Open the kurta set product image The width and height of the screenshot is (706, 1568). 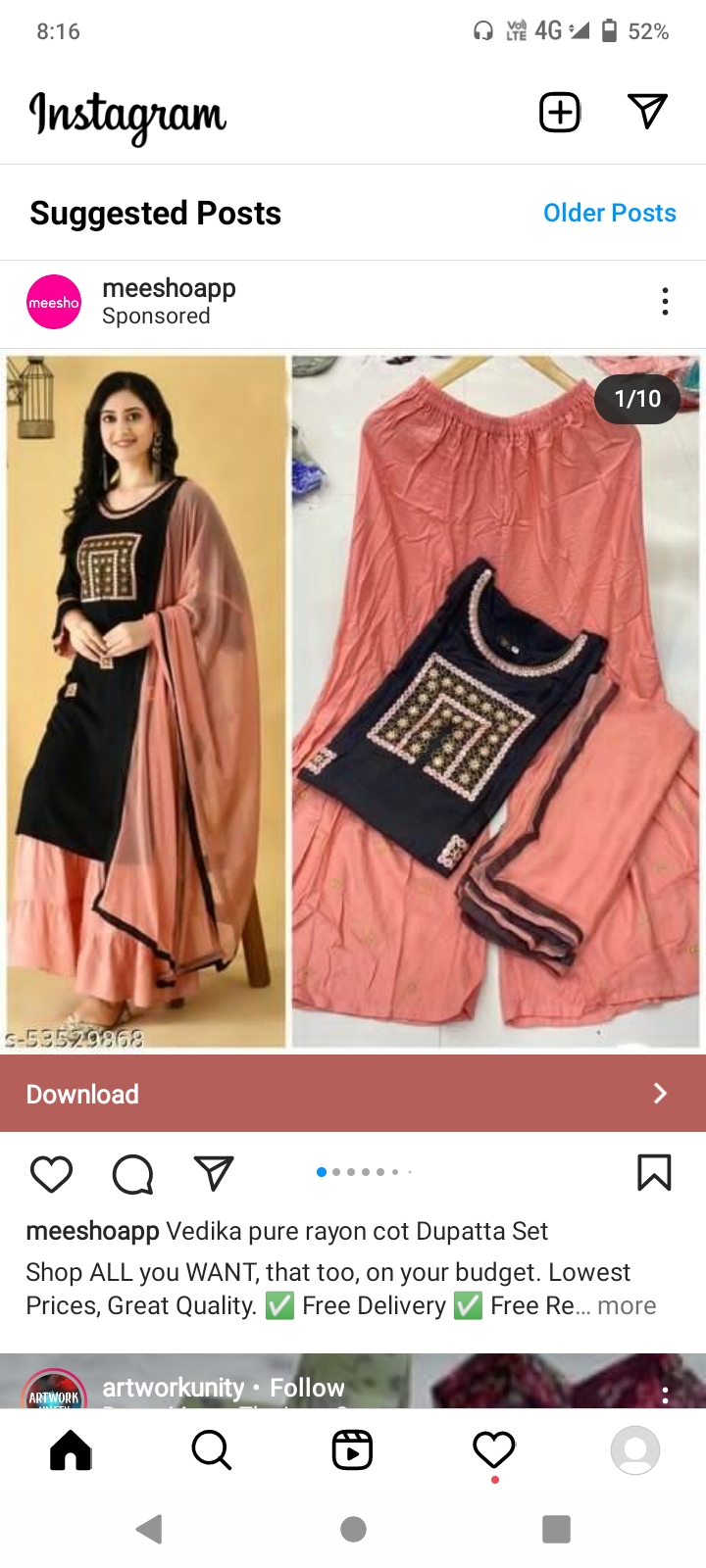point(353,701)
